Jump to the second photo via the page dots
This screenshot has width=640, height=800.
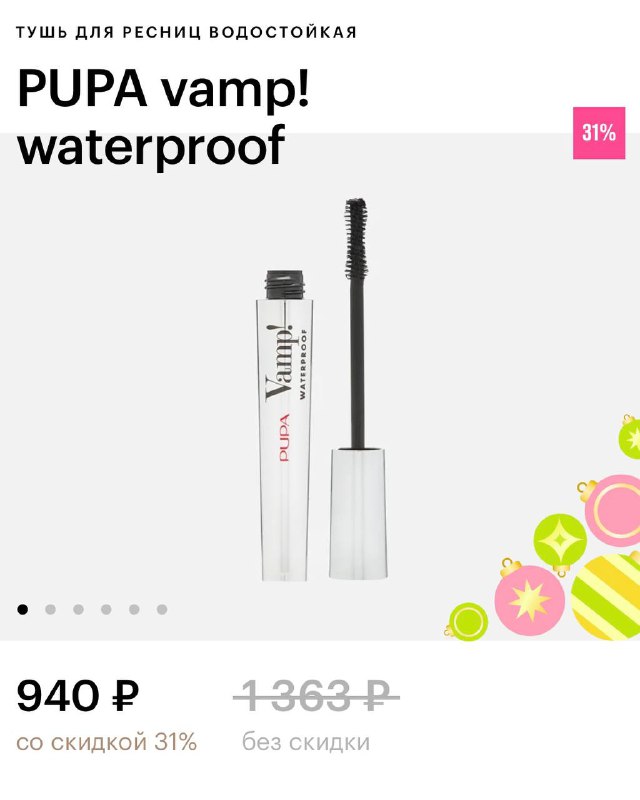coord(50,608)
